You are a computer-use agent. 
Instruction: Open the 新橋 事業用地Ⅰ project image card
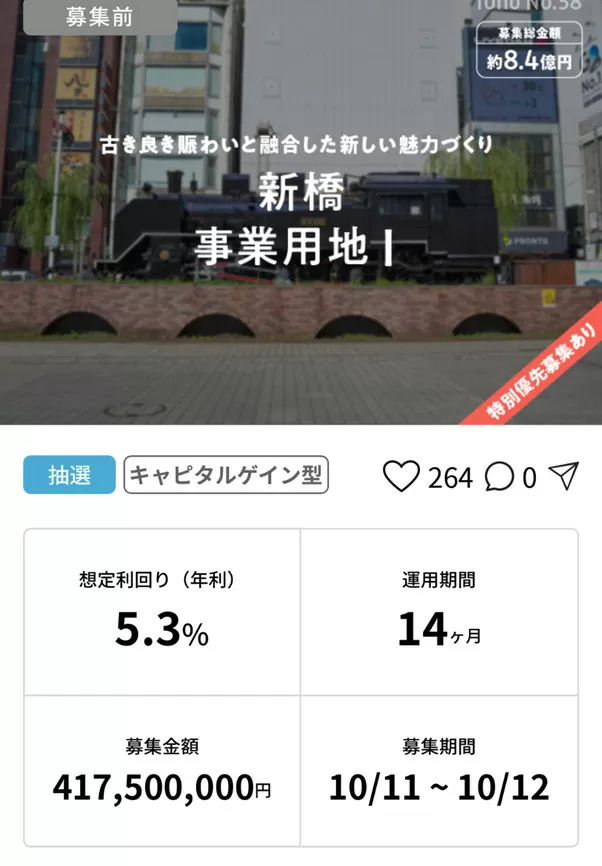(x=301, y=212)
